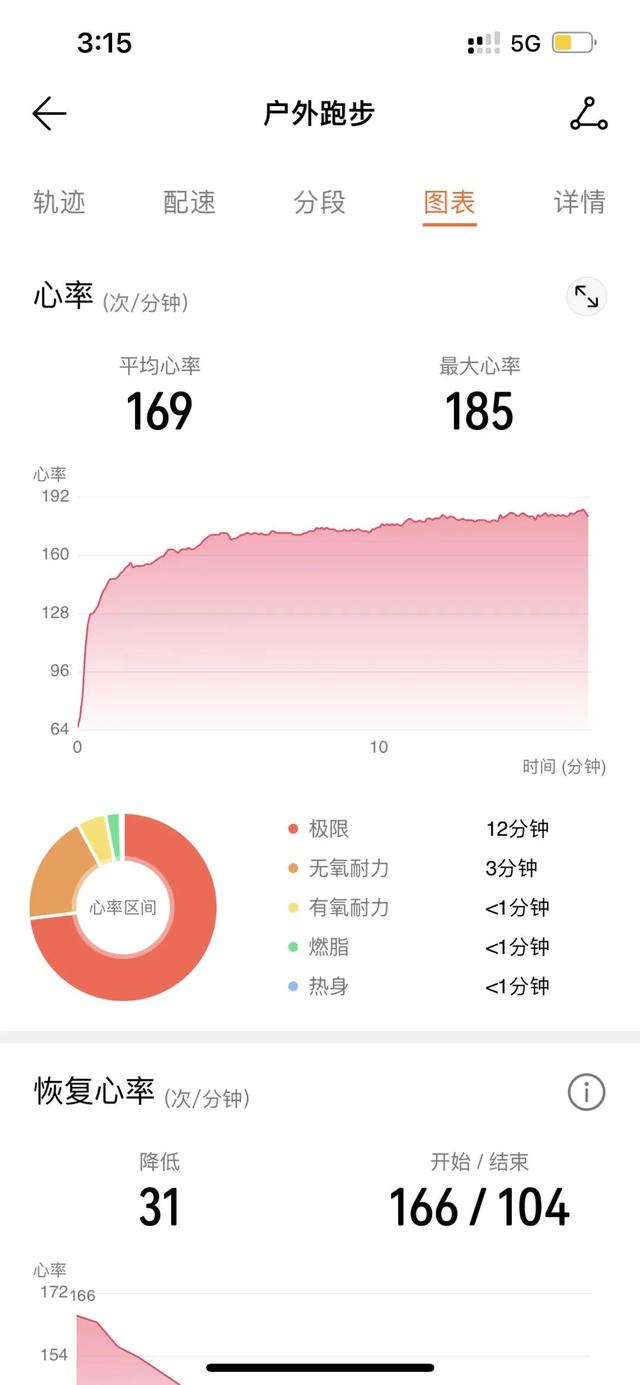Open the 分段 tab

pos(319,202)
